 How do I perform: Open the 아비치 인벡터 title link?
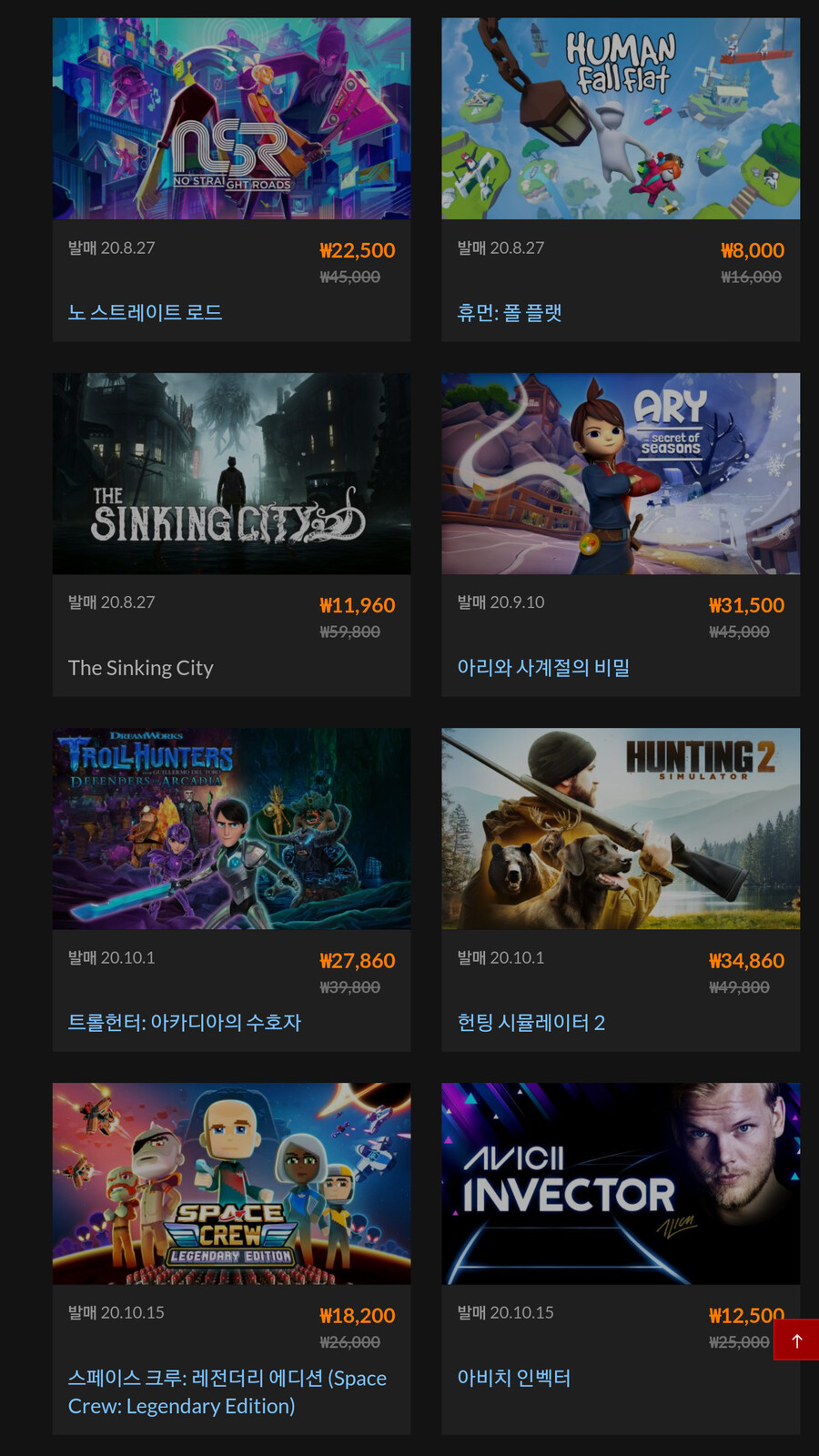point(514,1378)
